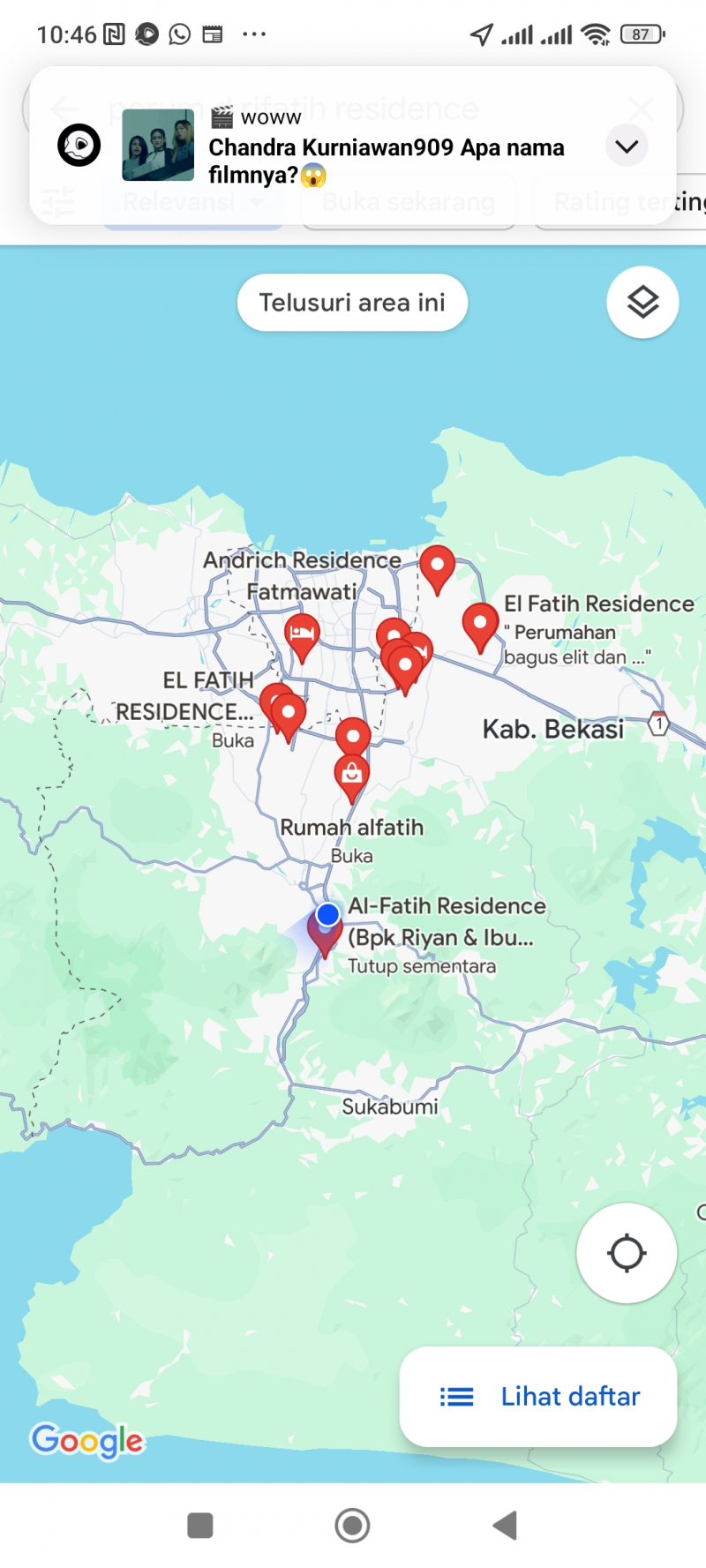This screenshot has height=1568, width=706.
Task: Select the hotel bed pin below Fatmawati
Action: 302,634
